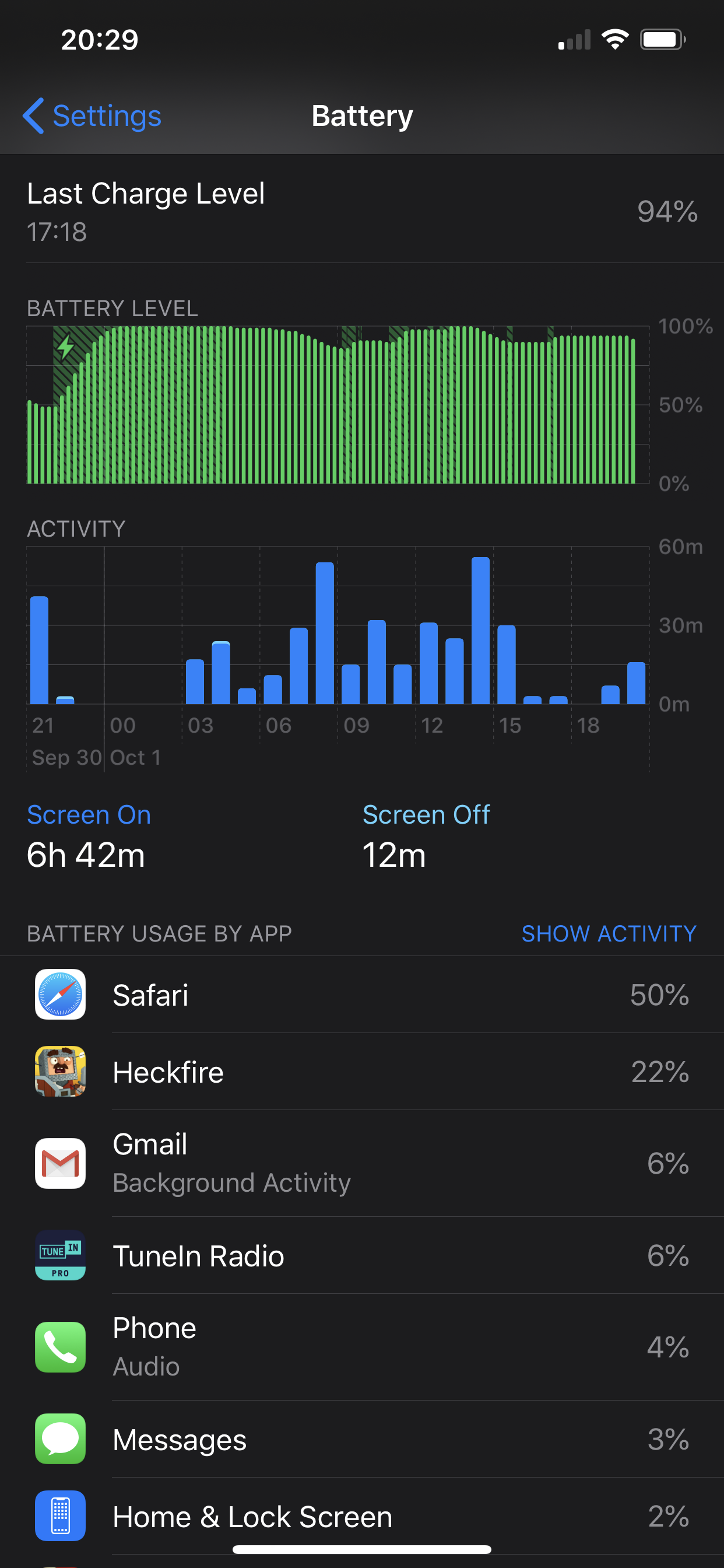The image size is (724, 1568).
Task: Select the tallest activity bar before 15
Action: (481, 631)
